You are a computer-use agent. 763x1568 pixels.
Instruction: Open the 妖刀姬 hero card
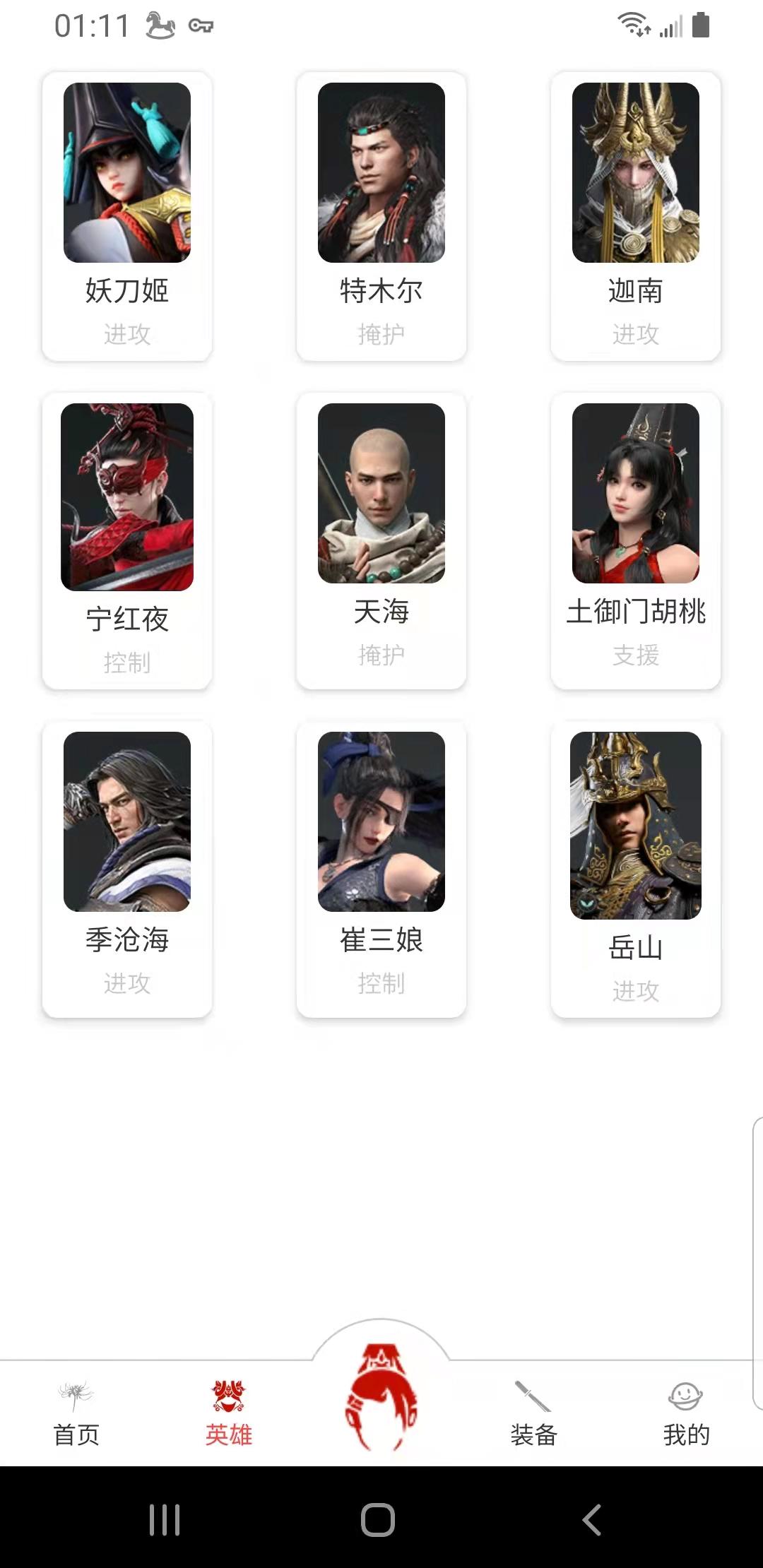(127, 215)
